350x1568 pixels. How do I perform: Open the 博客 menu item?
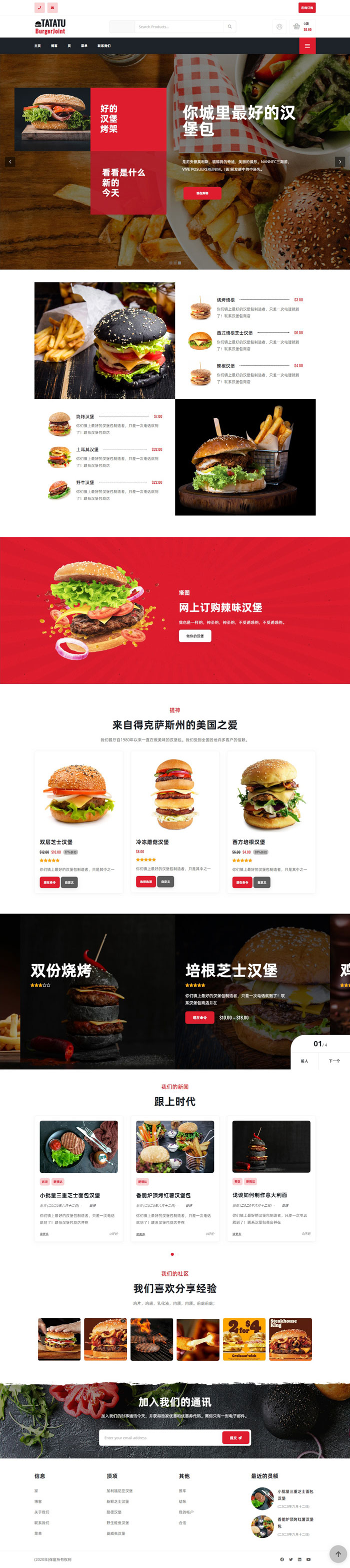click(54, 46)
